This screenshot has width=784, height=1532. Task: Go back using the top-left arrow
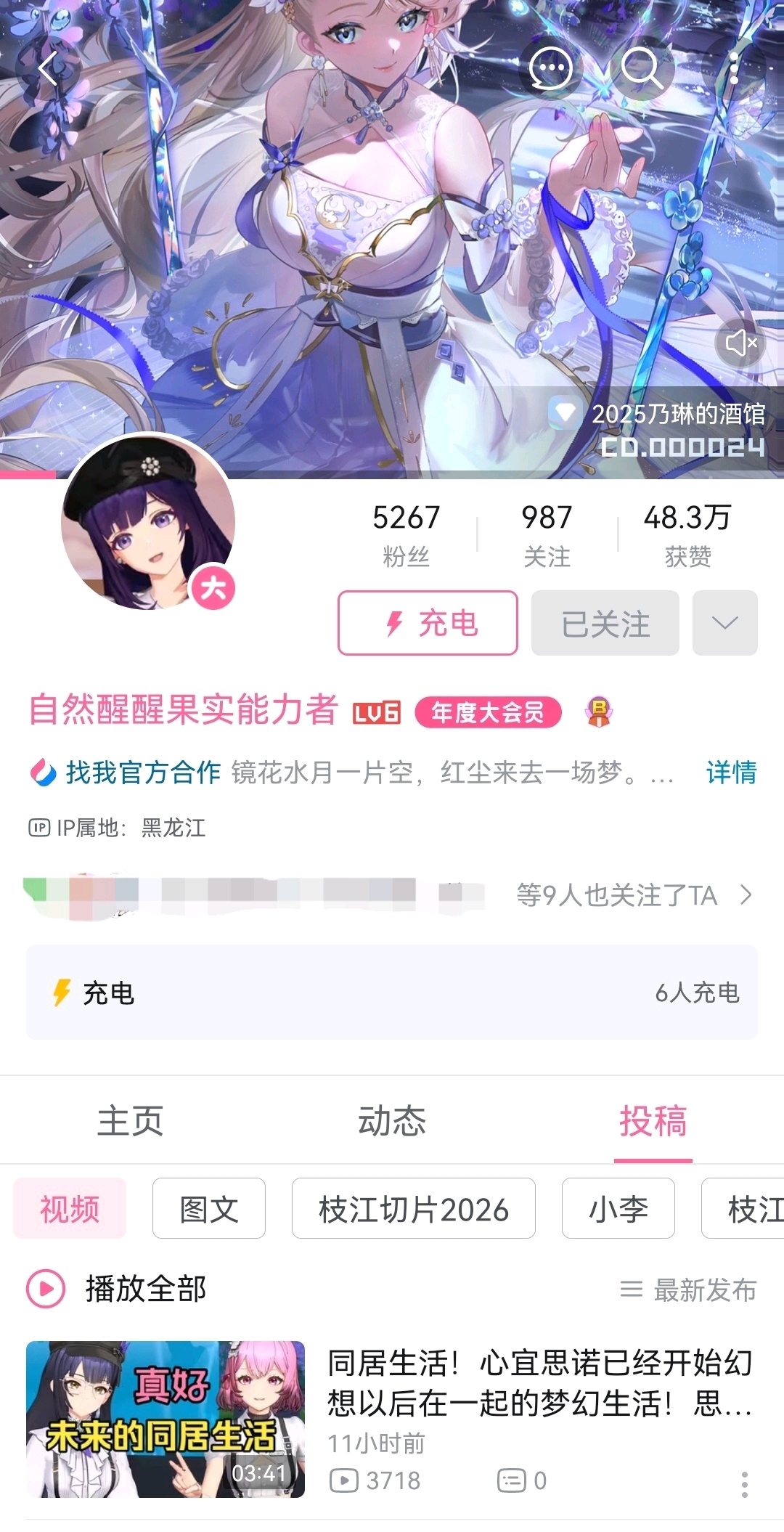pyautogui.click(x=48, y=70)
